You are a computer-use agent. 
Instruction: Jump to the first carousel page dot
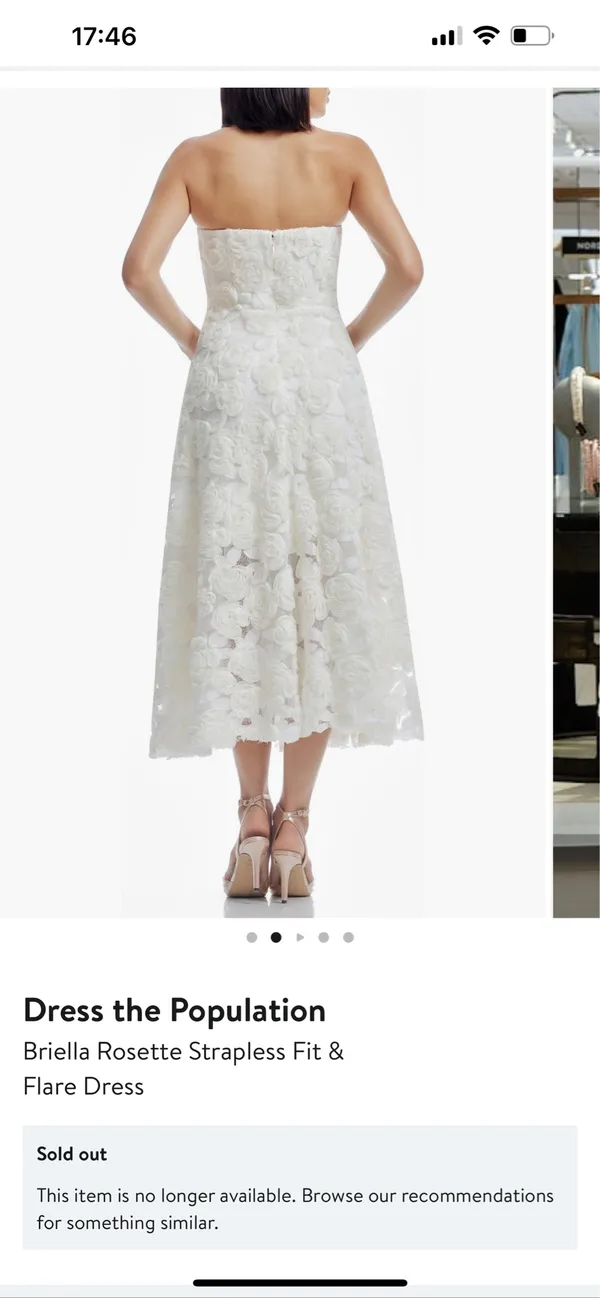(252, 937)
